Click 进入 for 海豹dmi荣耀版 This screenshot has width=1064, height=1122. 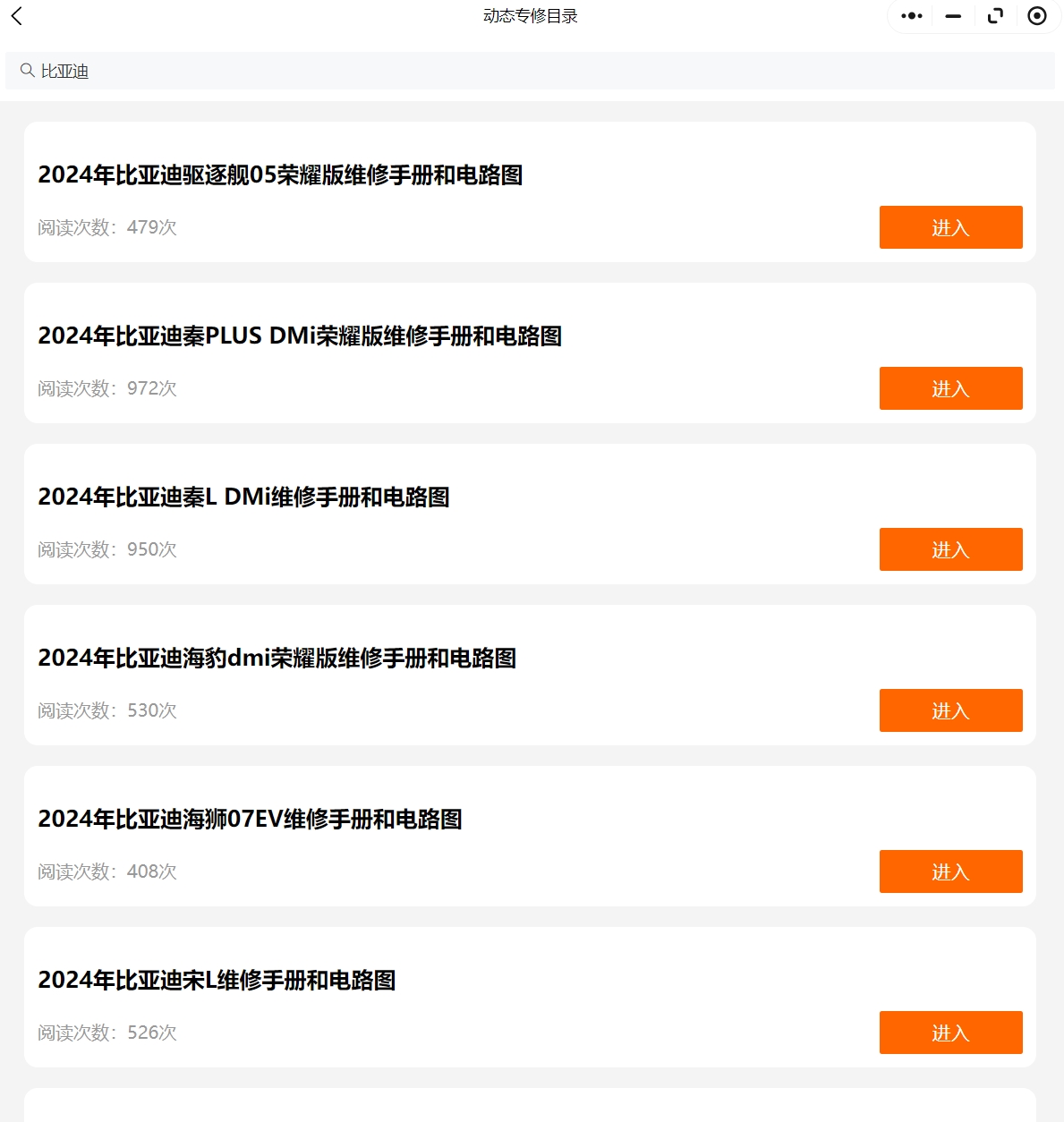tap(950, 710)
